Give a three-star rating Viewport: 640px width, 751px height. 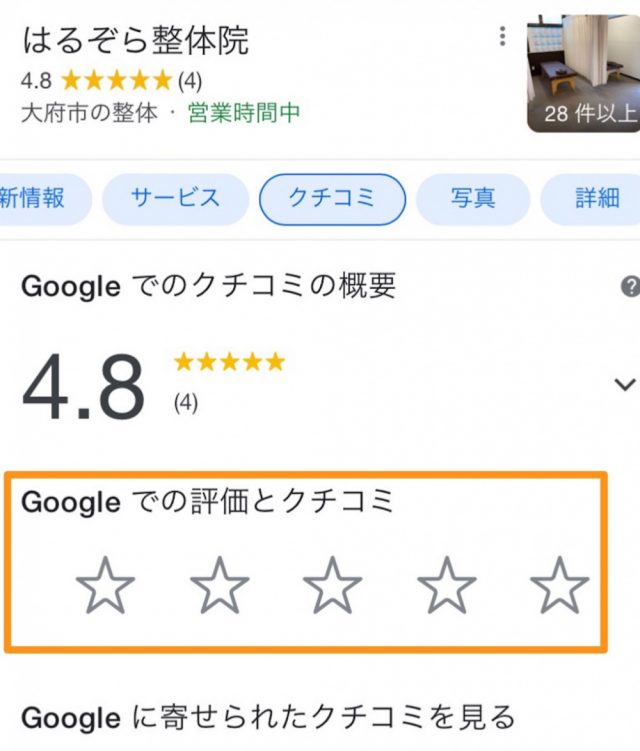click(x=333, y=586)
